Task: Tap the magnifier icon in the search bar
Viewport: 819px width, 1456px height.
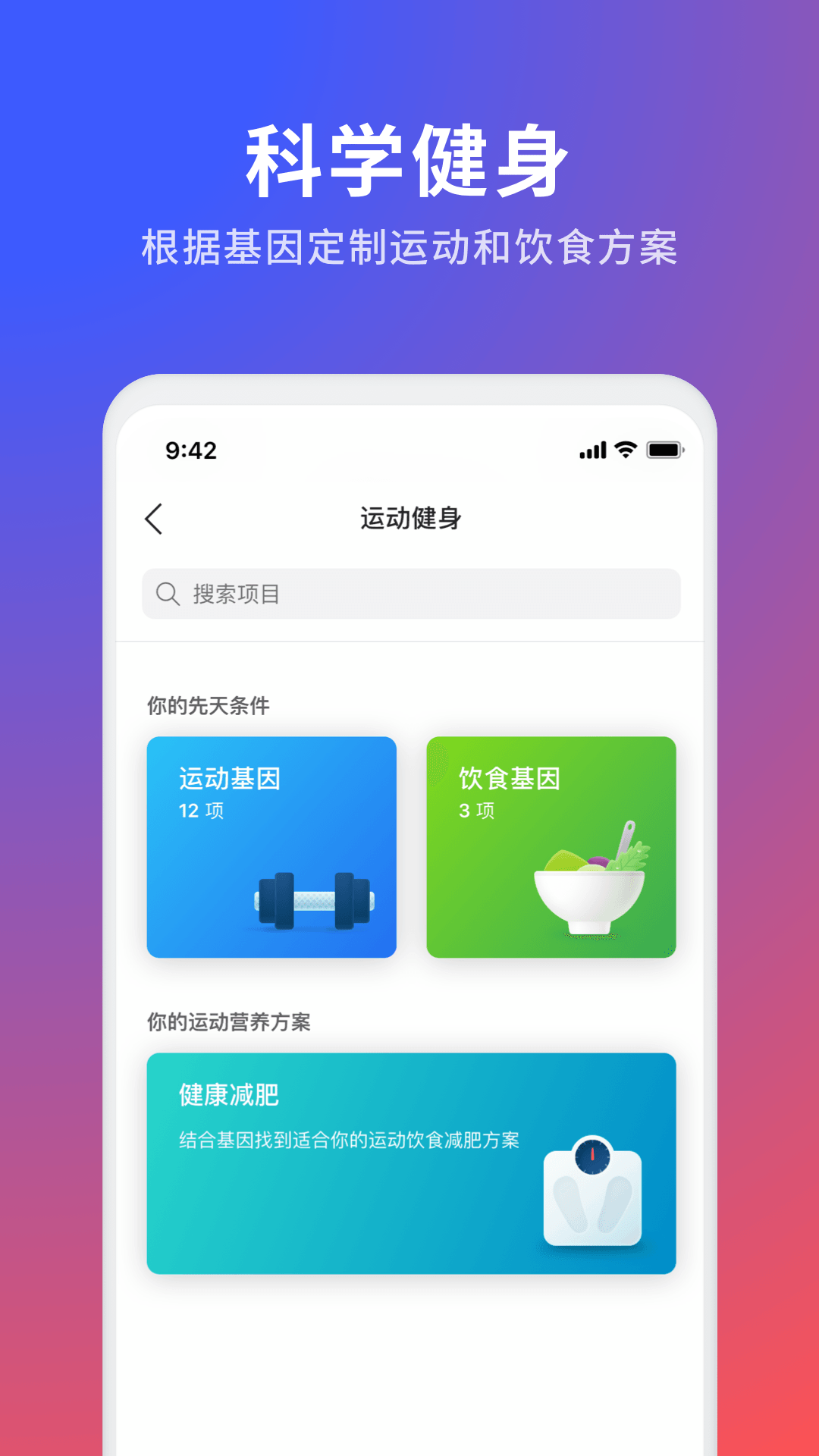Action: [167, 595]
